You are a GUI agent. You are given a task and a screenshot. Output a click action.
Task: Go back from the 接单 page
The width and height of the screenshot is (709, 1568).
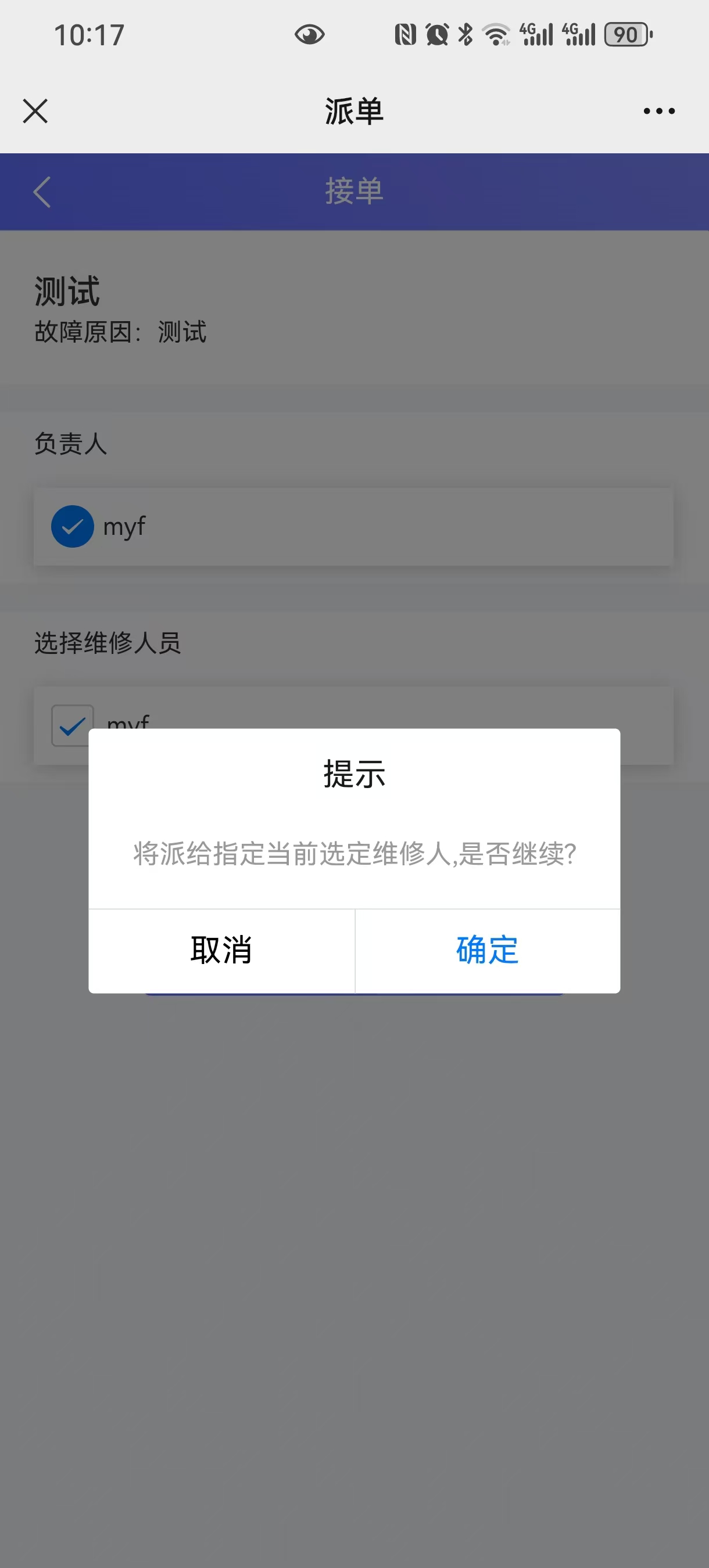(41, 192)
